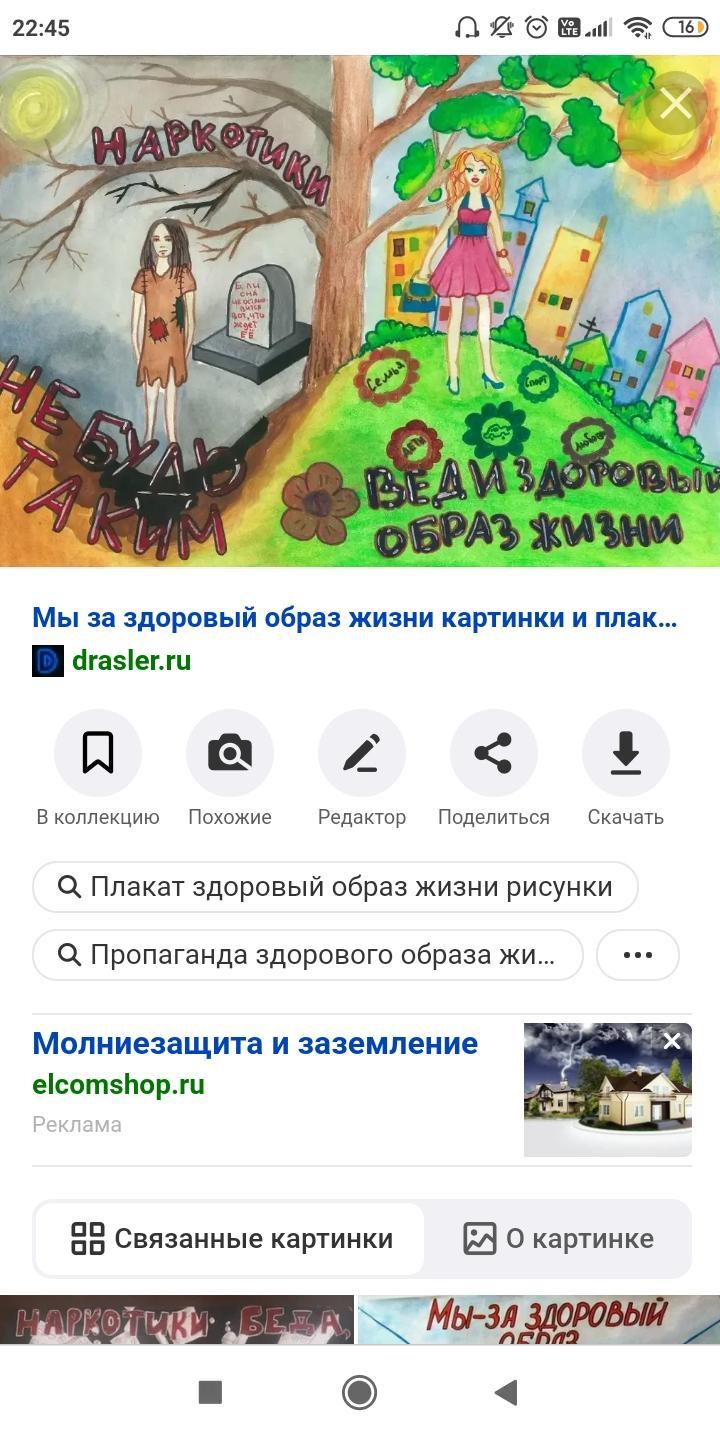Dismiss the elcomshop.ru advertisement
Screen dimensions: 720x1440
coord(672,1041)
